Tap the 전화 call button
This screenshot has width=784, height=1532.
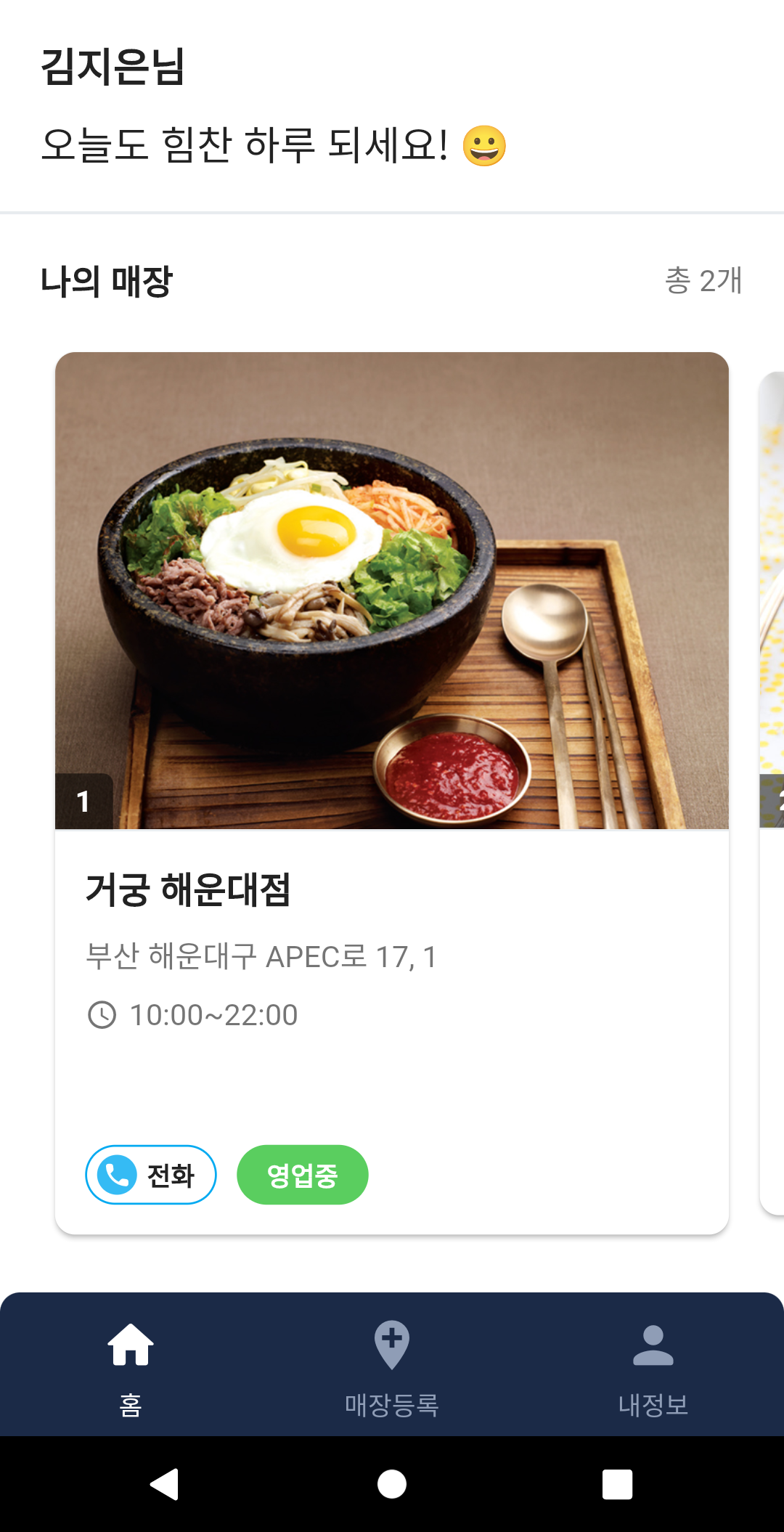(x=150, y=1174)
